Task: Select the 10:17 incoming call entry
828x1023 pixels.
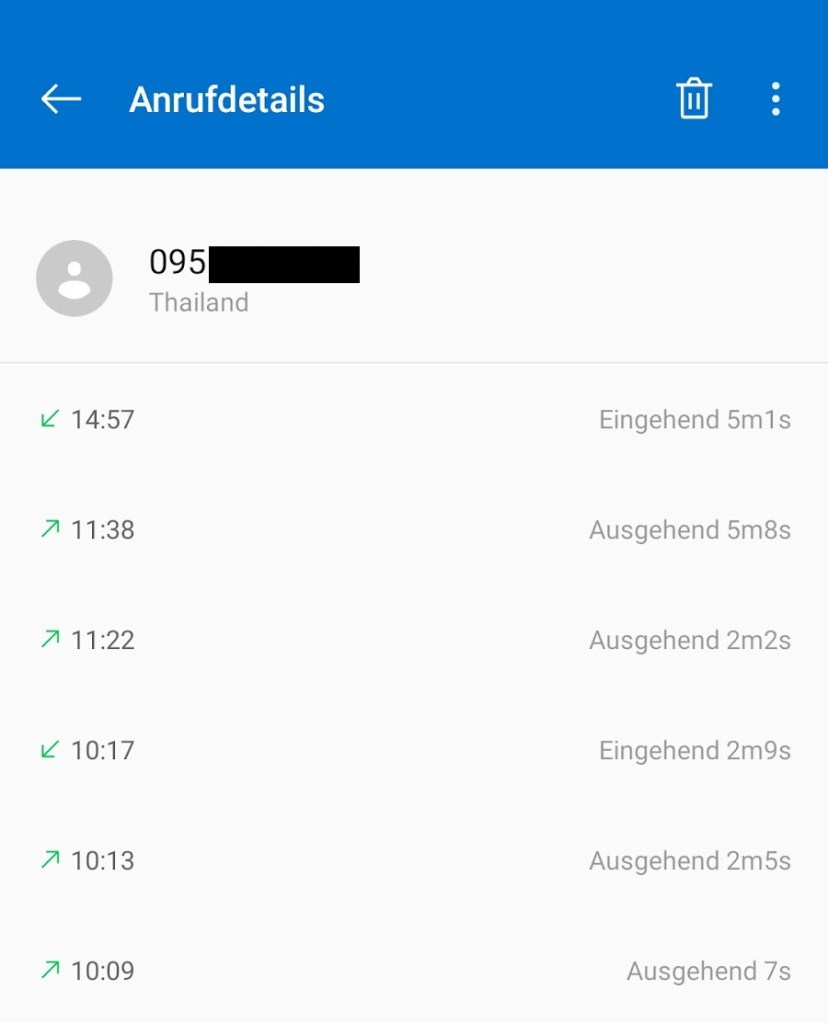Action: 414,750
